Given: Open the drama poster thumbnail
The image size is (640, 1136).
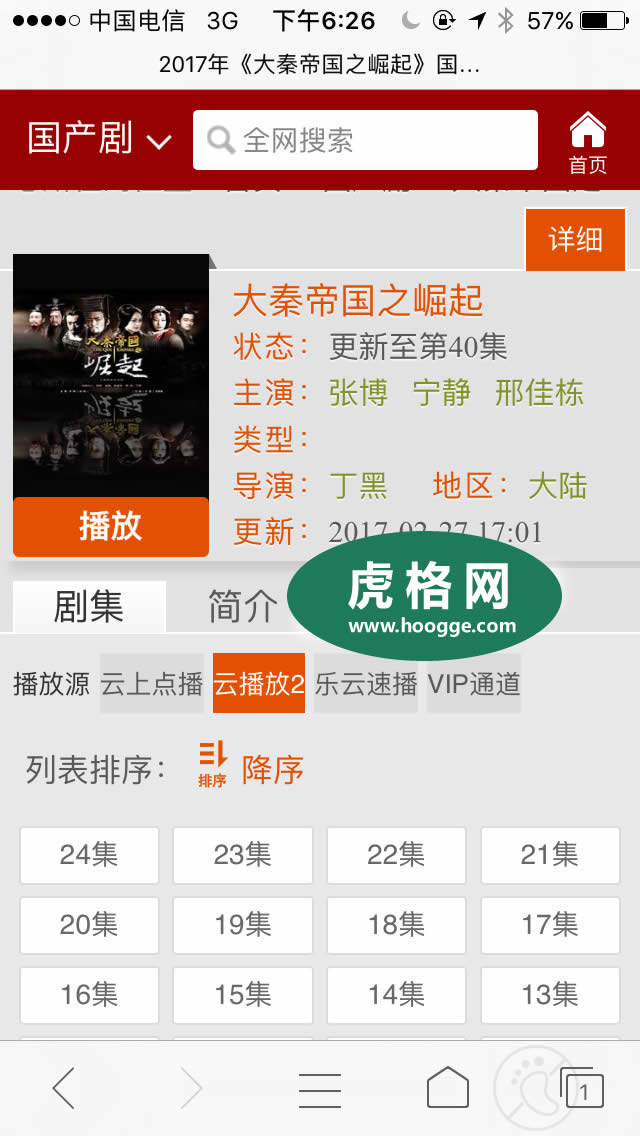Looking at the screenshot, I should (110, 375).
